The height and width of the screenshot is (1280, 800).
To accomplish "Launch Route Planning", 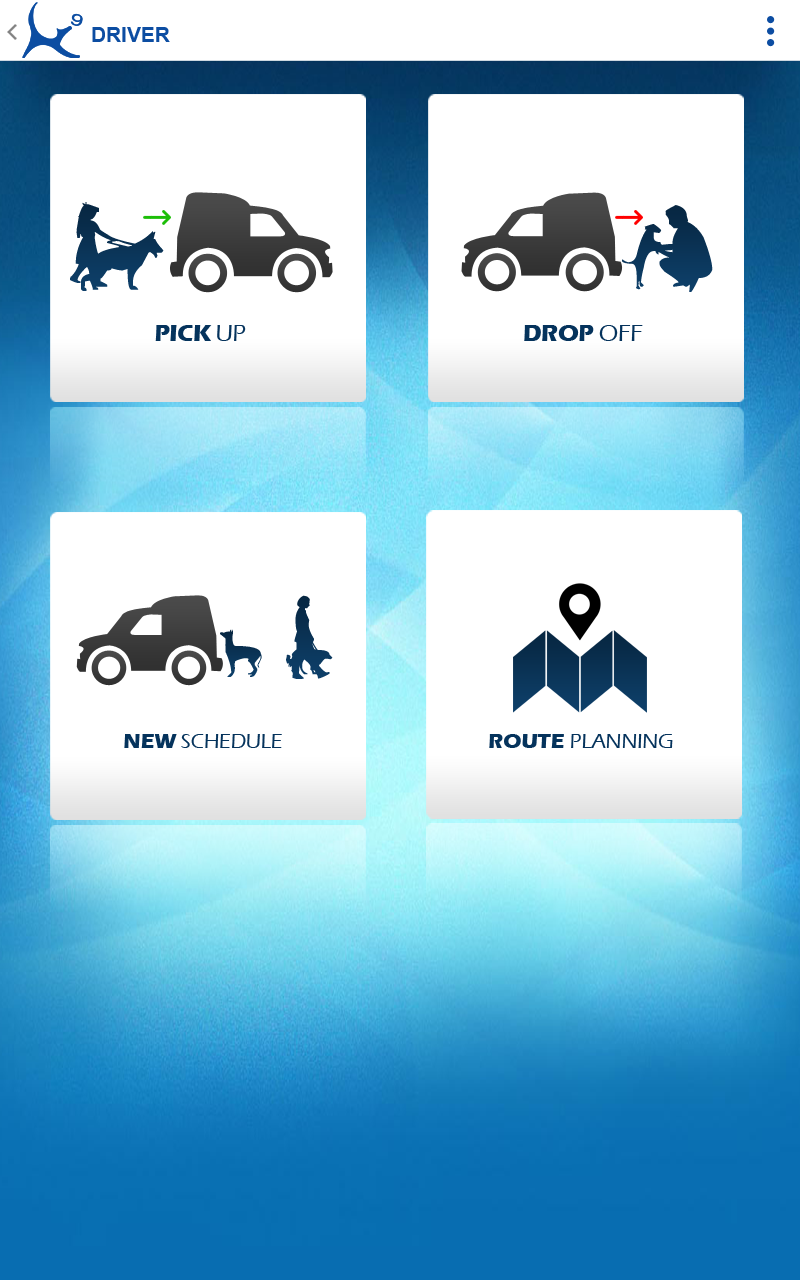I will 584,664.
